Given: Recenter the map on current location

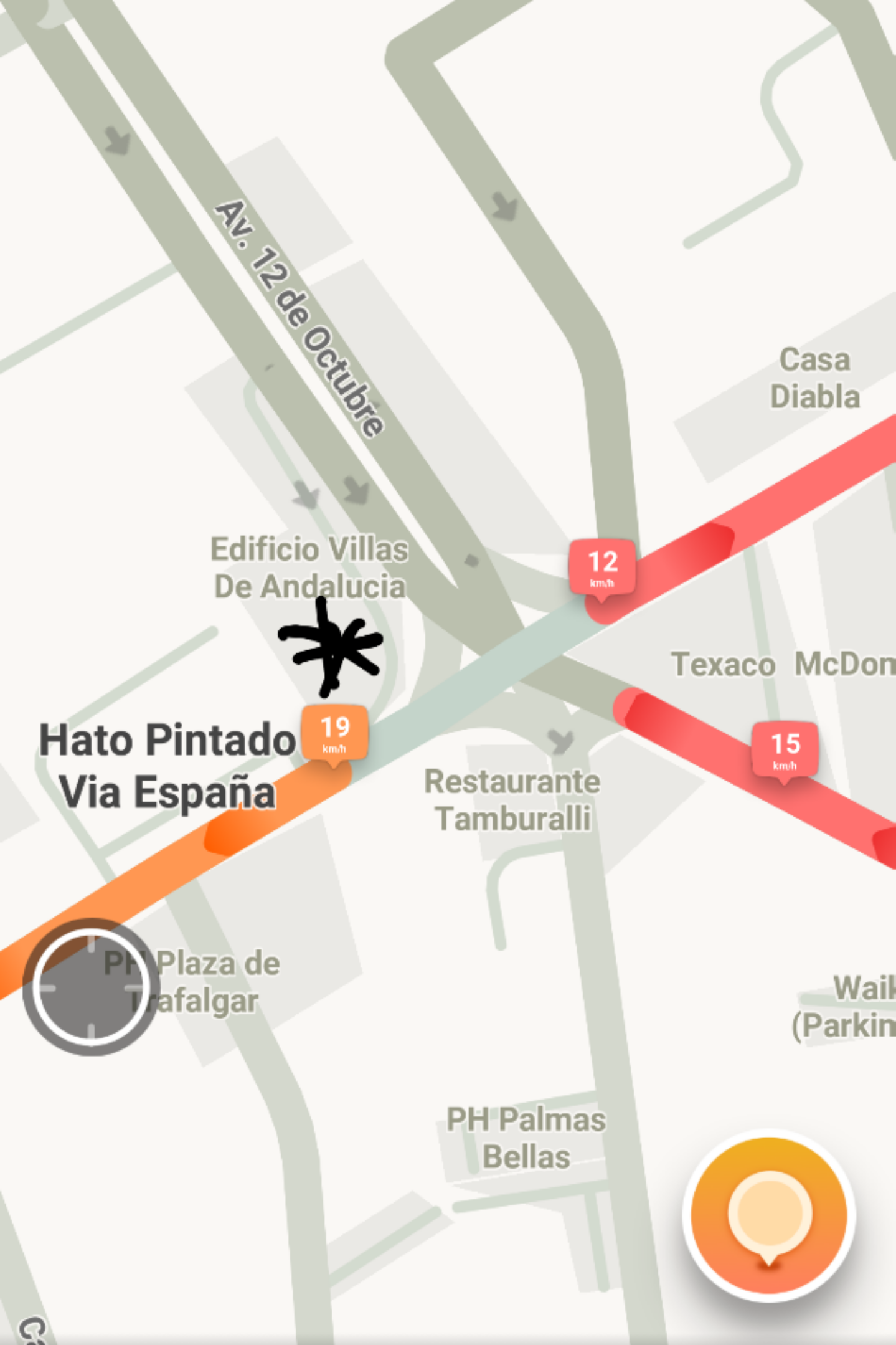Looking at the screenshot, I should pyautogui.click(x=91, y=986).
